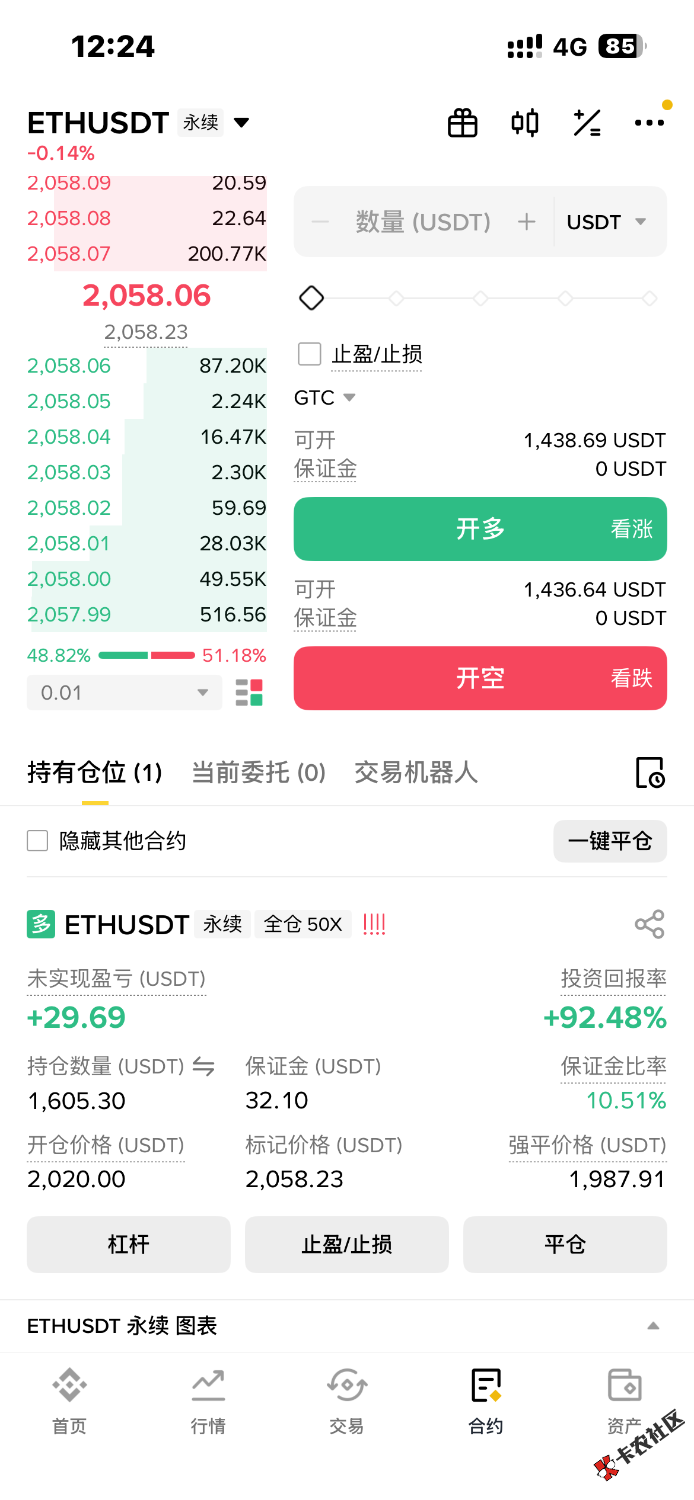Tap 一键平仓 to close all positions
This screenshot has width=694, height=1500.
pyautogui.click(x=610, y=841)
